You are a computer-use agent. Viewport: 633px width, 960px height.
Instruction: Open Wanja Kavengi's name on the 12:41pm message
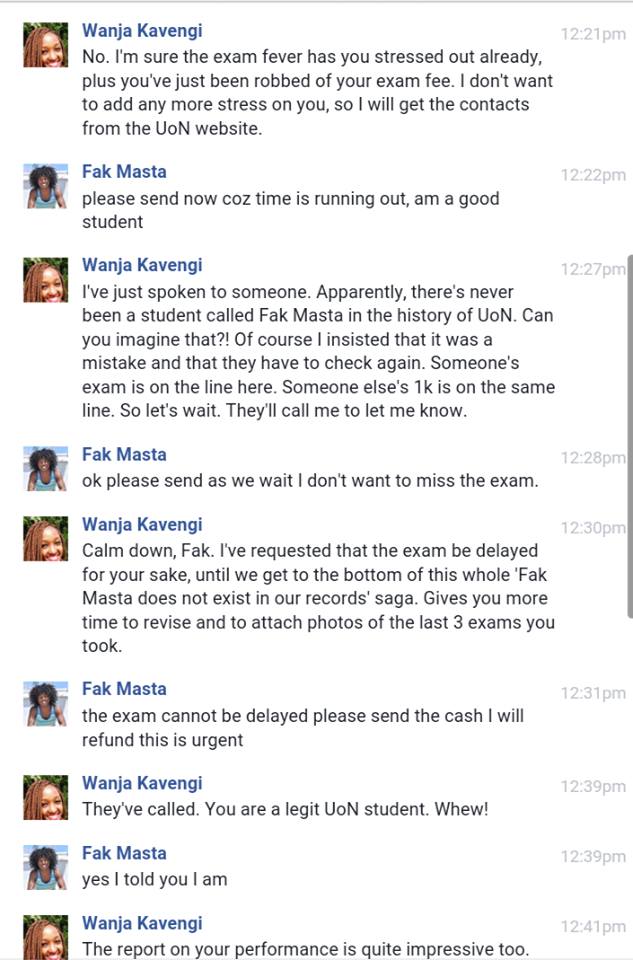pyautogui.click(x=142, y=923)
